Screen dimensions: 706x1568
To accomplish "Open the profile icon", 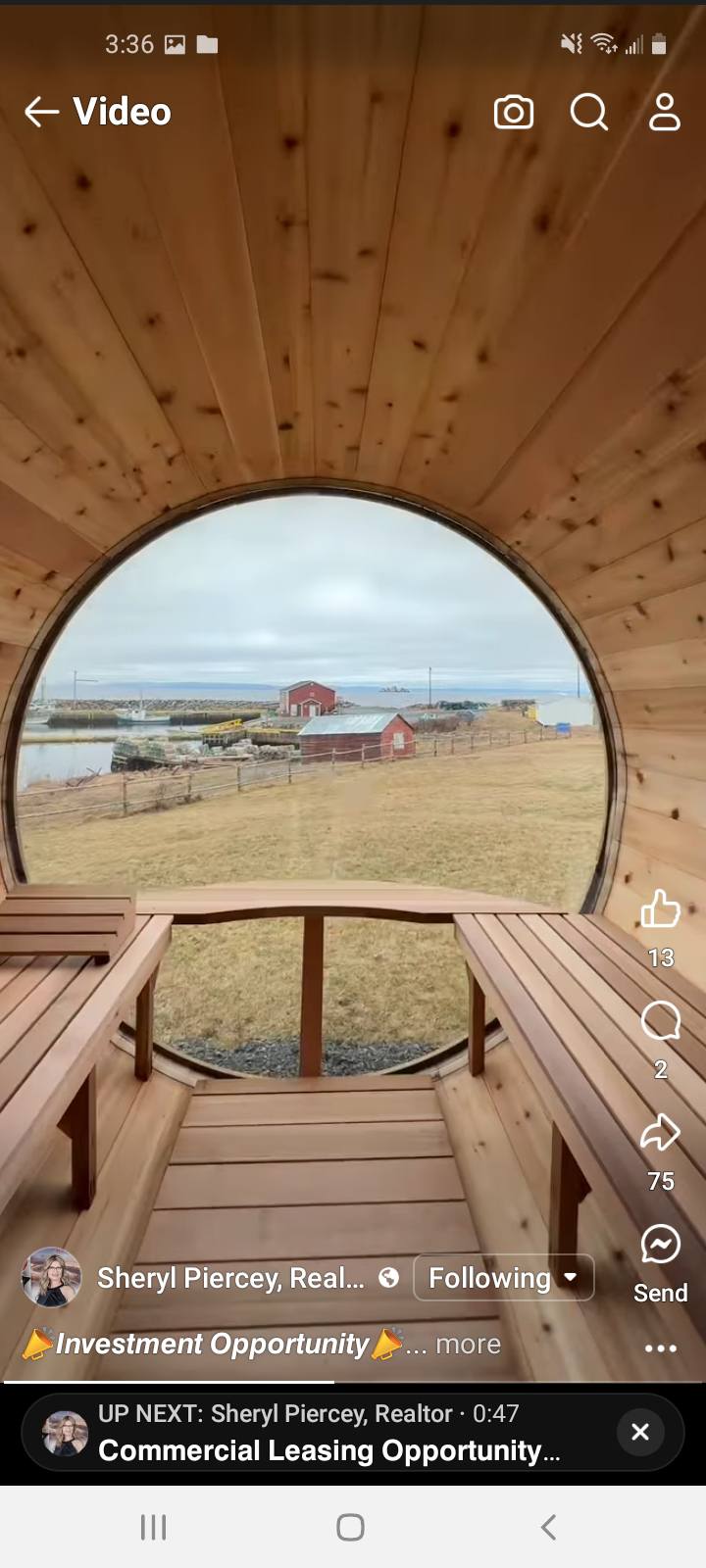I will click(x=664, y=113).
